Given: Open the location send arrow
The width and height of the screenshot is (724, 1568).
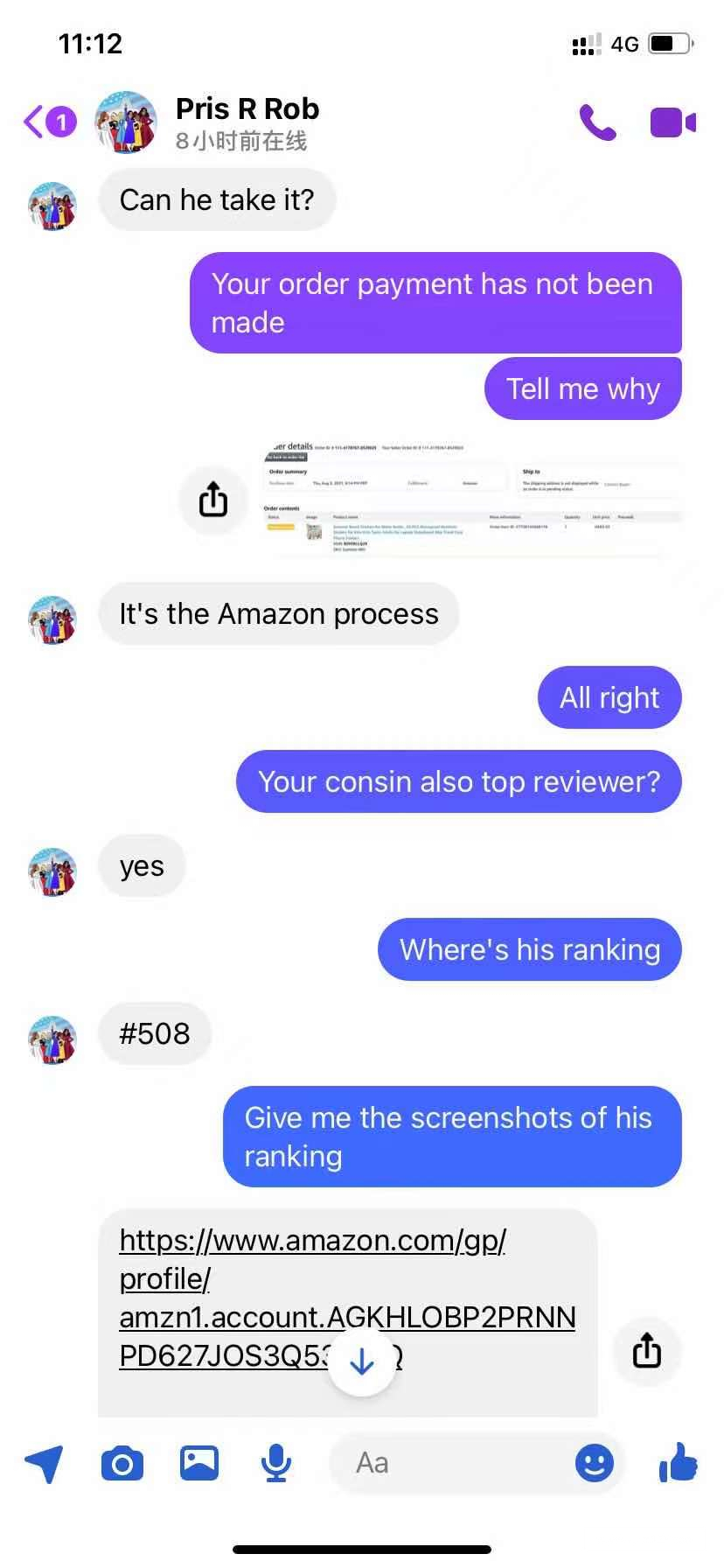Looking at the screenshot, I should point(45,1463).
